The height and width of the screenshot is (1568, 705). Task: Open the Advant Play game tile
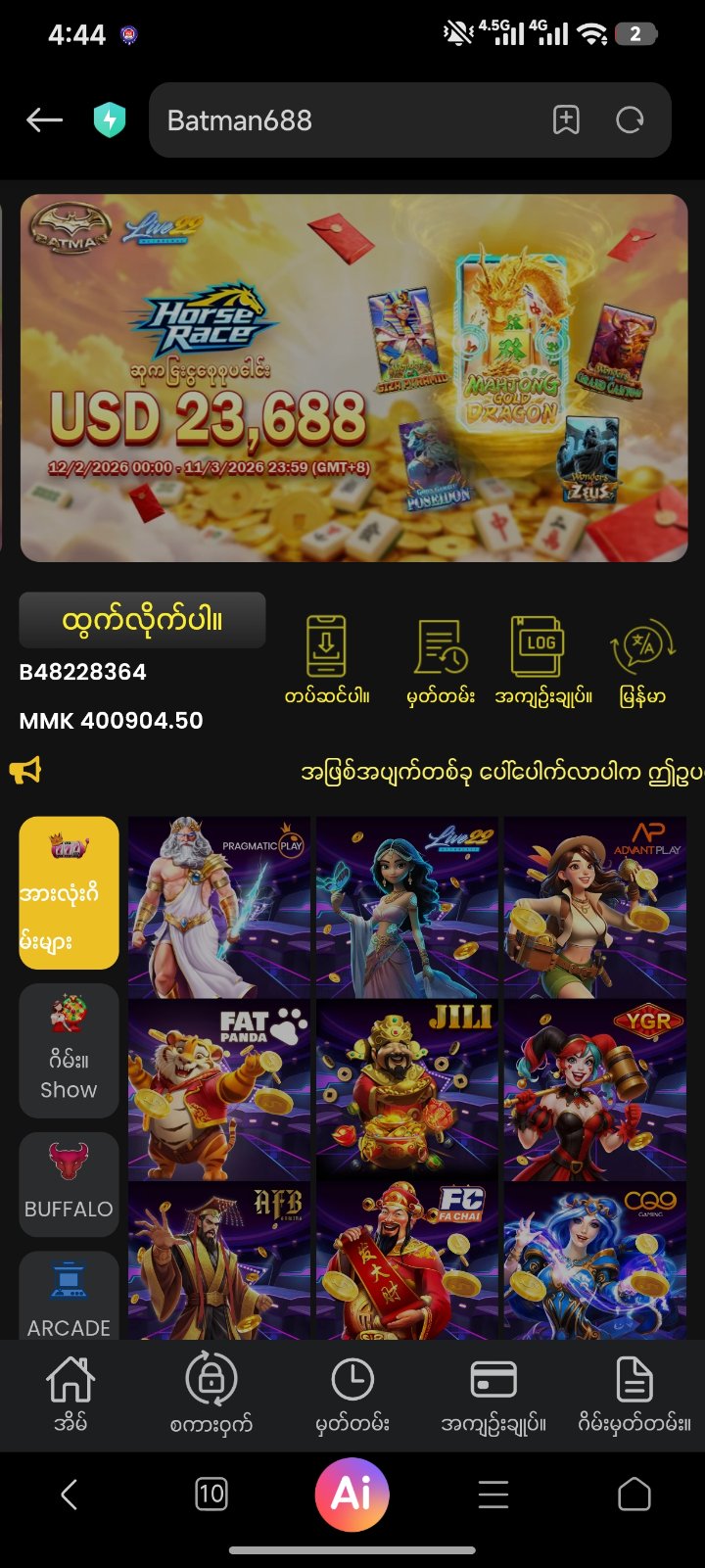(x=594, y=907)
